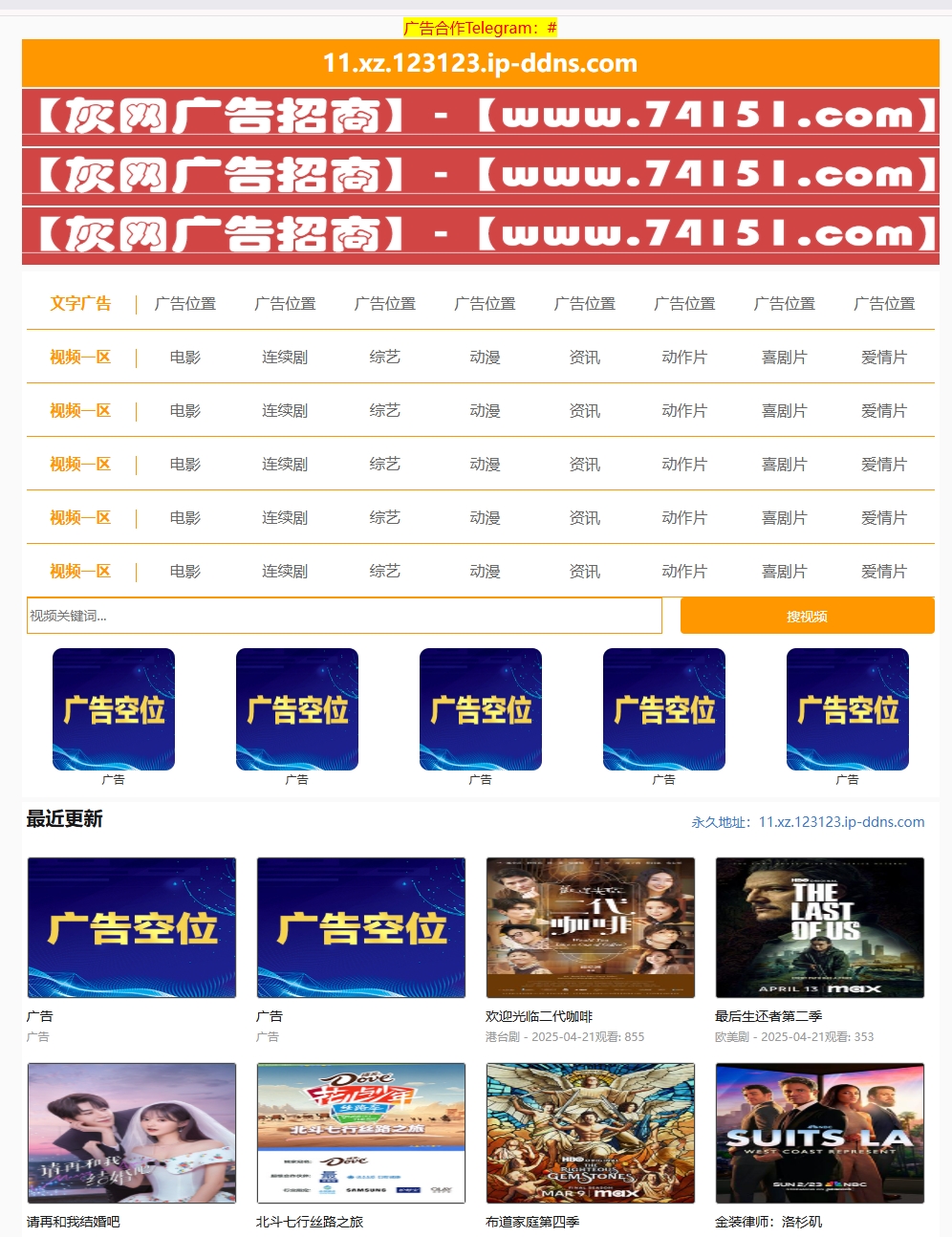This screenshot has width=952, height=1237.
Task: Open the 永久地址 permanent address link
Action: click(x=808, y=821)
